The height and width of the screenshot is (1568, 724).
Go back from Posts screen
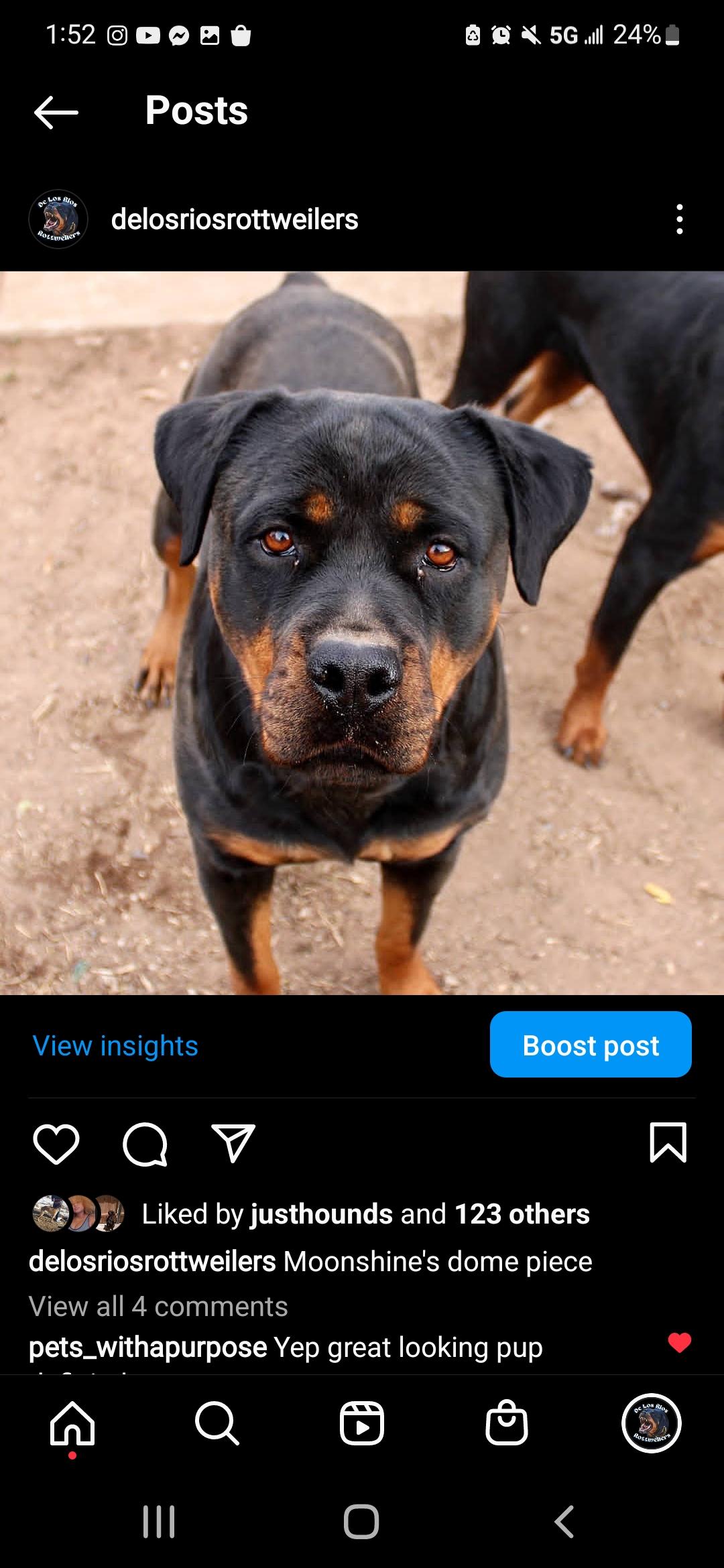click(56, 112)
